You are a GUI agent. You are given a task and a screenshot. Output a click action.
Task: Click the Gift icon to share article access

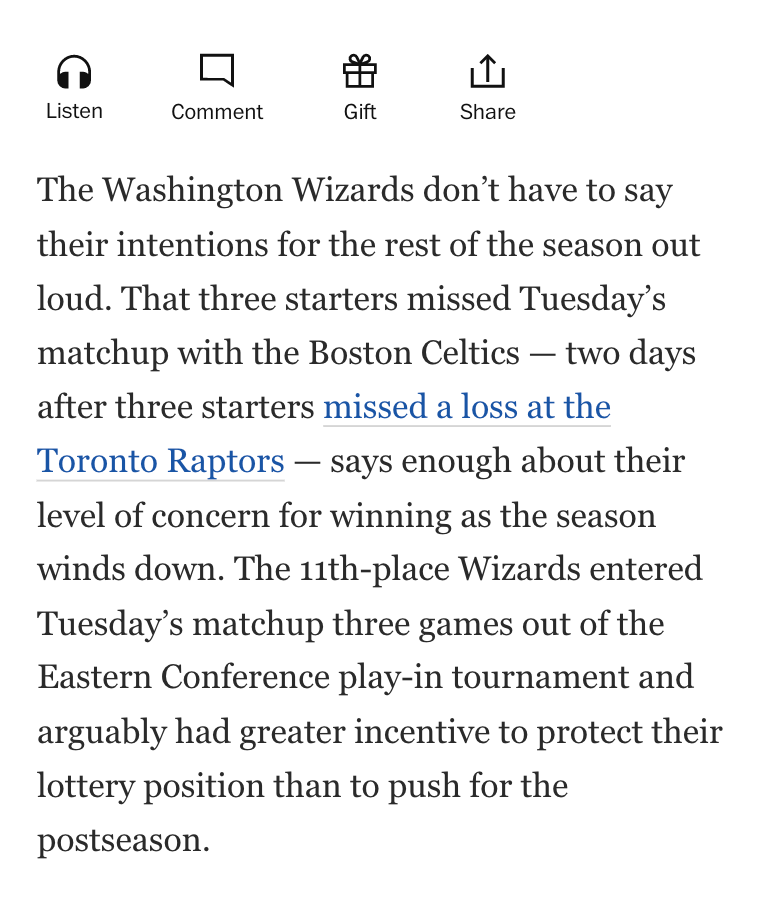click(359, 72)
